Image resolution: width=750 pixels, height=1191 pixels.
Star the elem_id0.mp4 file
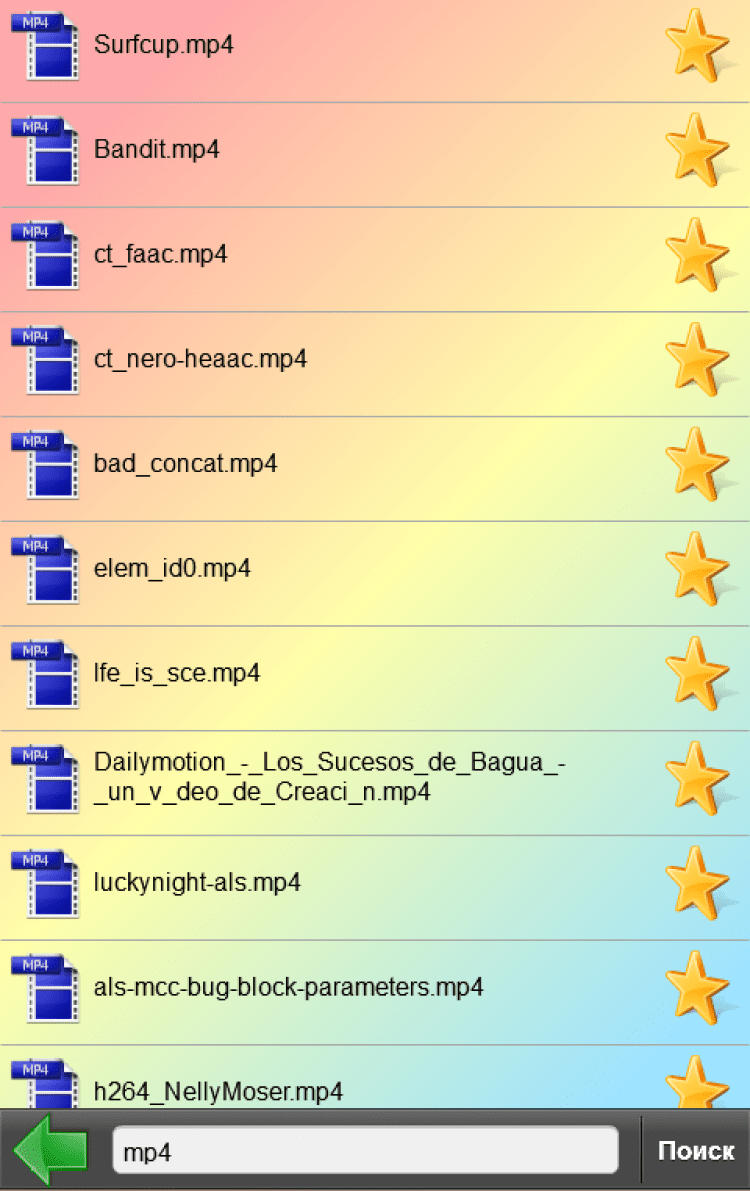point(697,569)
